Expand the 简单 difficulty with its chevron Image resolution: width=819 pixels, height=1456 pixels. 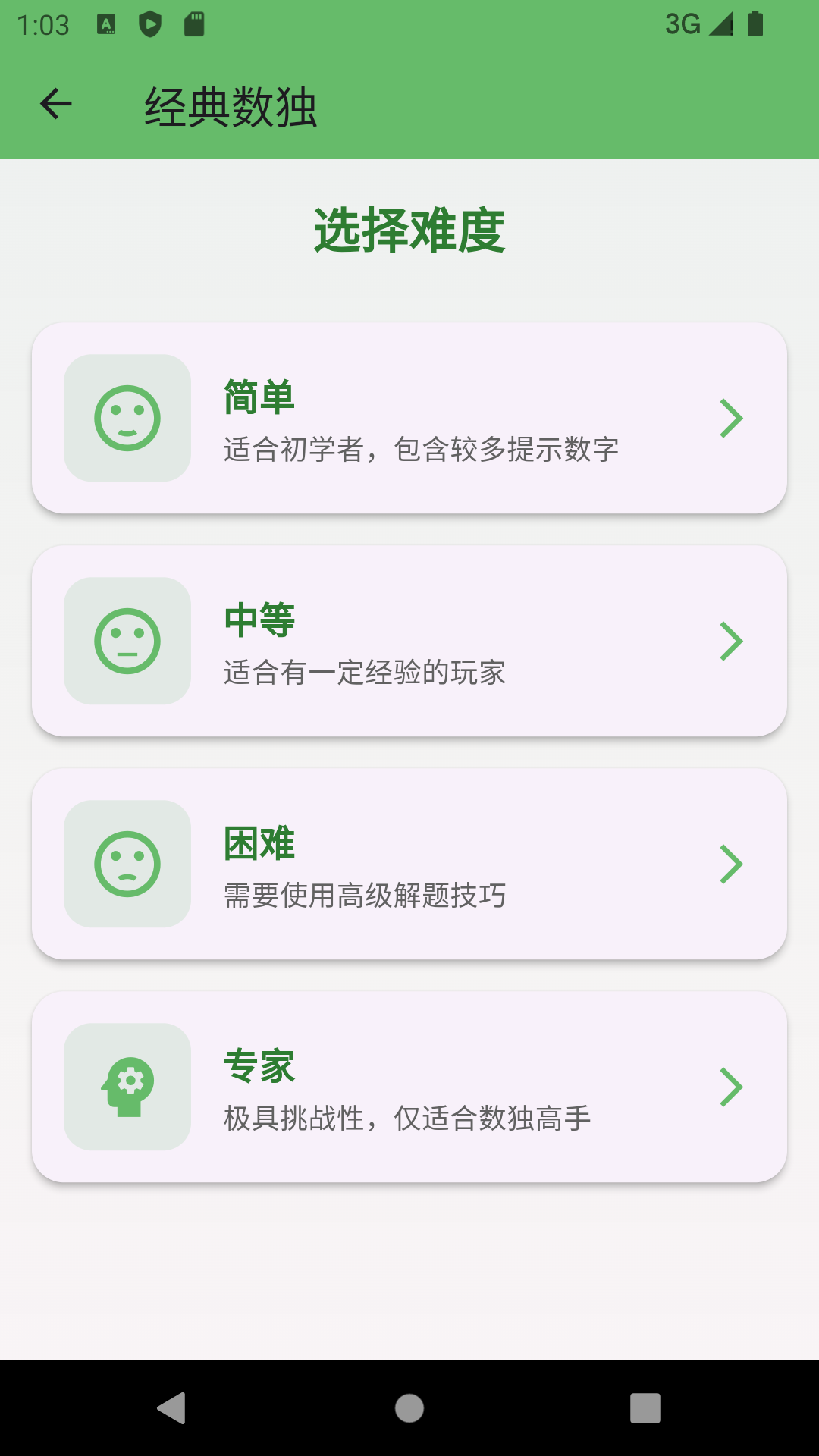click(x=732, y=418)
